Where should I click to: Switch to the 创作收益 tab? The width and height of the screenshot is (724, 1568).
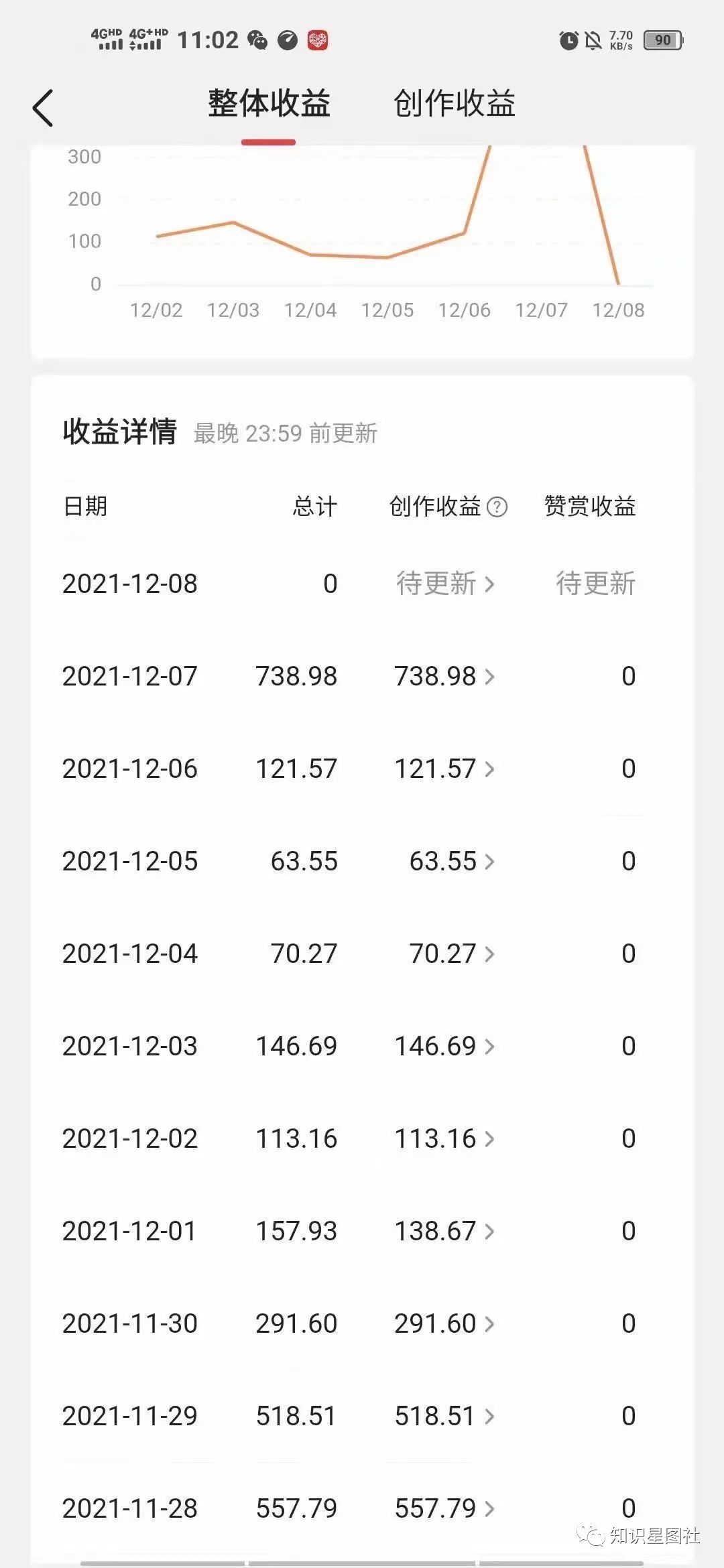pos(455,104)
